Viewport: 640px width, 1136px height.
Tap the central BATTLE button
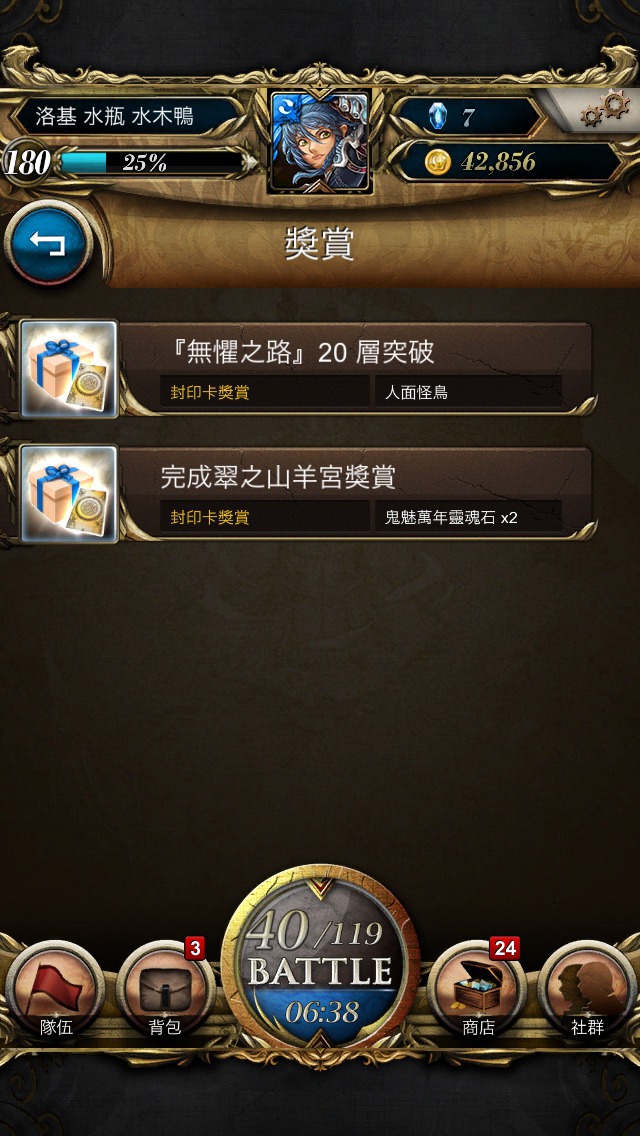[x=320, y=970]
